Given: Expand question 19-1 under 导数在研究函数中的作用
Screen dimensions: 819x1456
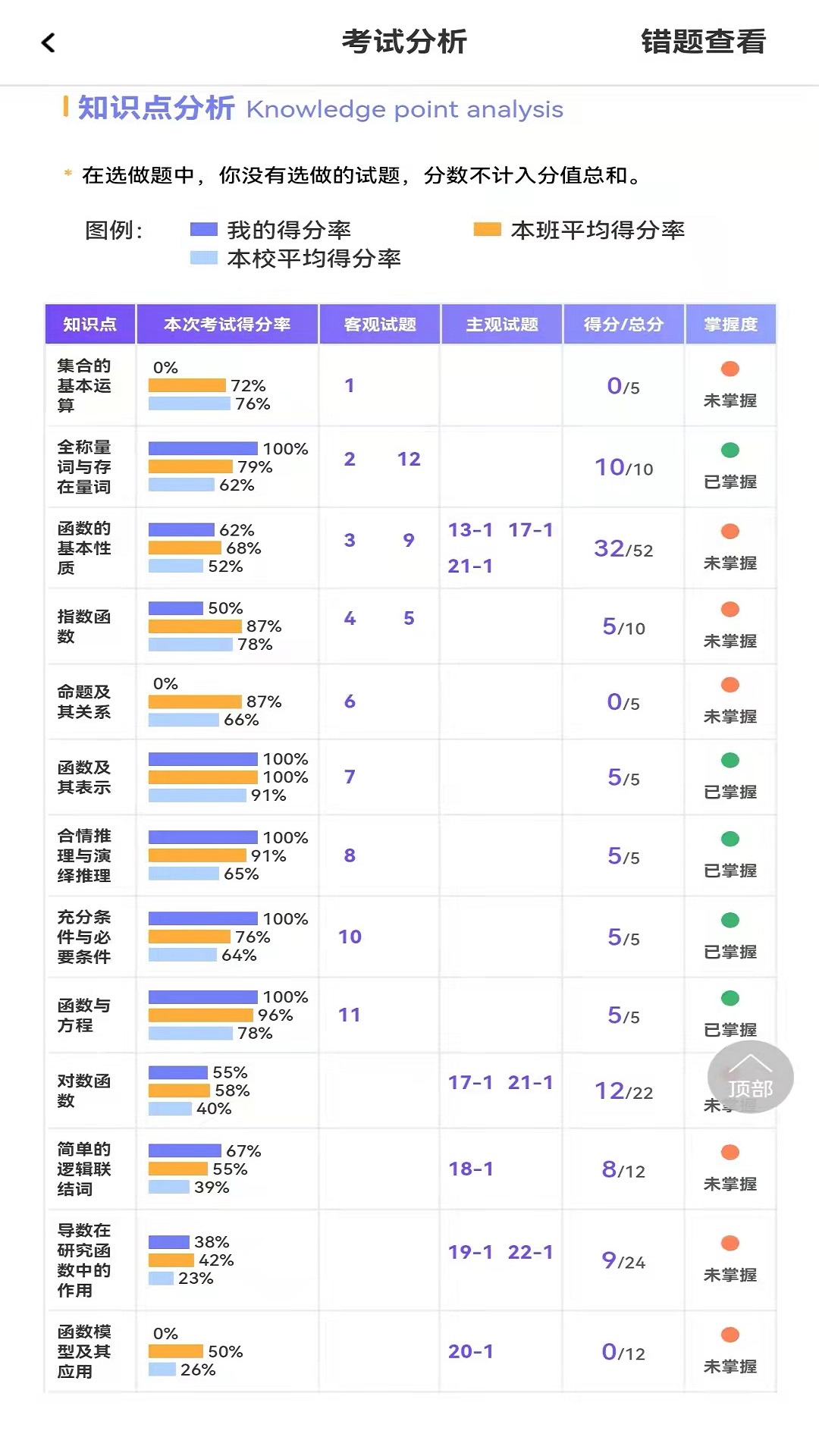Looking at the screenshot, I should click(x=469, y=1252).
